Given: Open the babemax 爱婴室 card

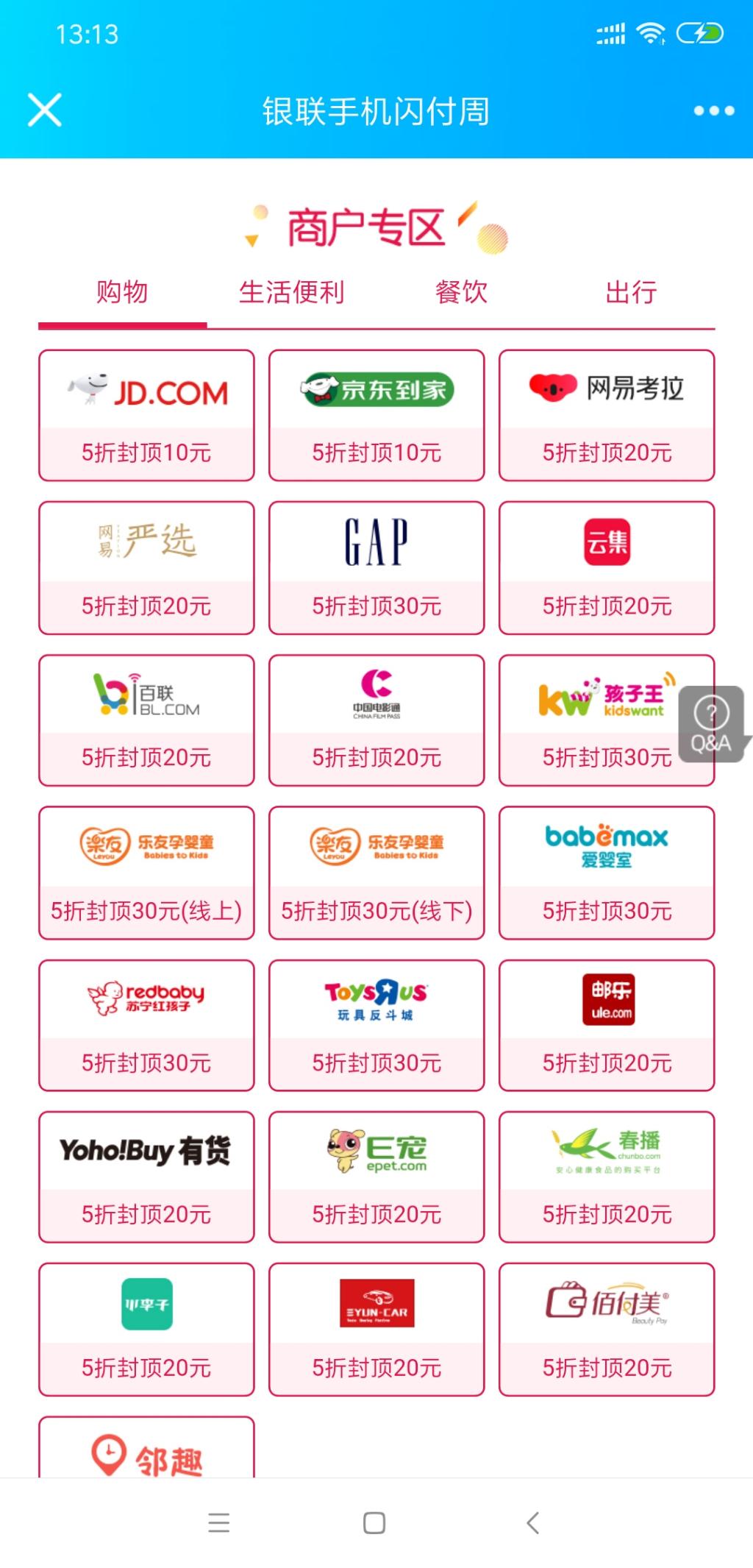Looking at the screenshot, I should [607, 873].
